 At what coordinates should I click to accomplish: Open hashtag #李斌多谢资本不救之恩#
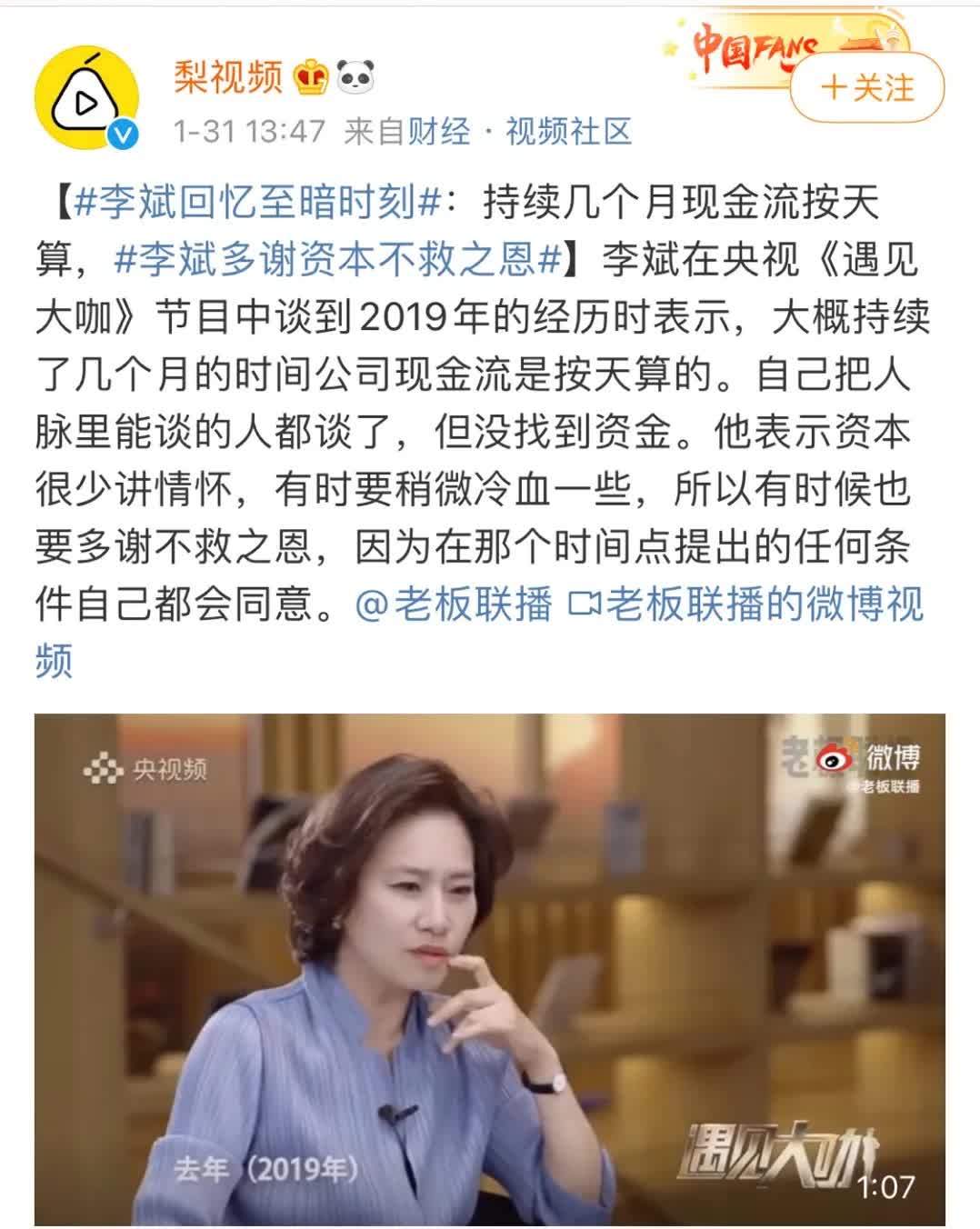[x=338, y=260]
